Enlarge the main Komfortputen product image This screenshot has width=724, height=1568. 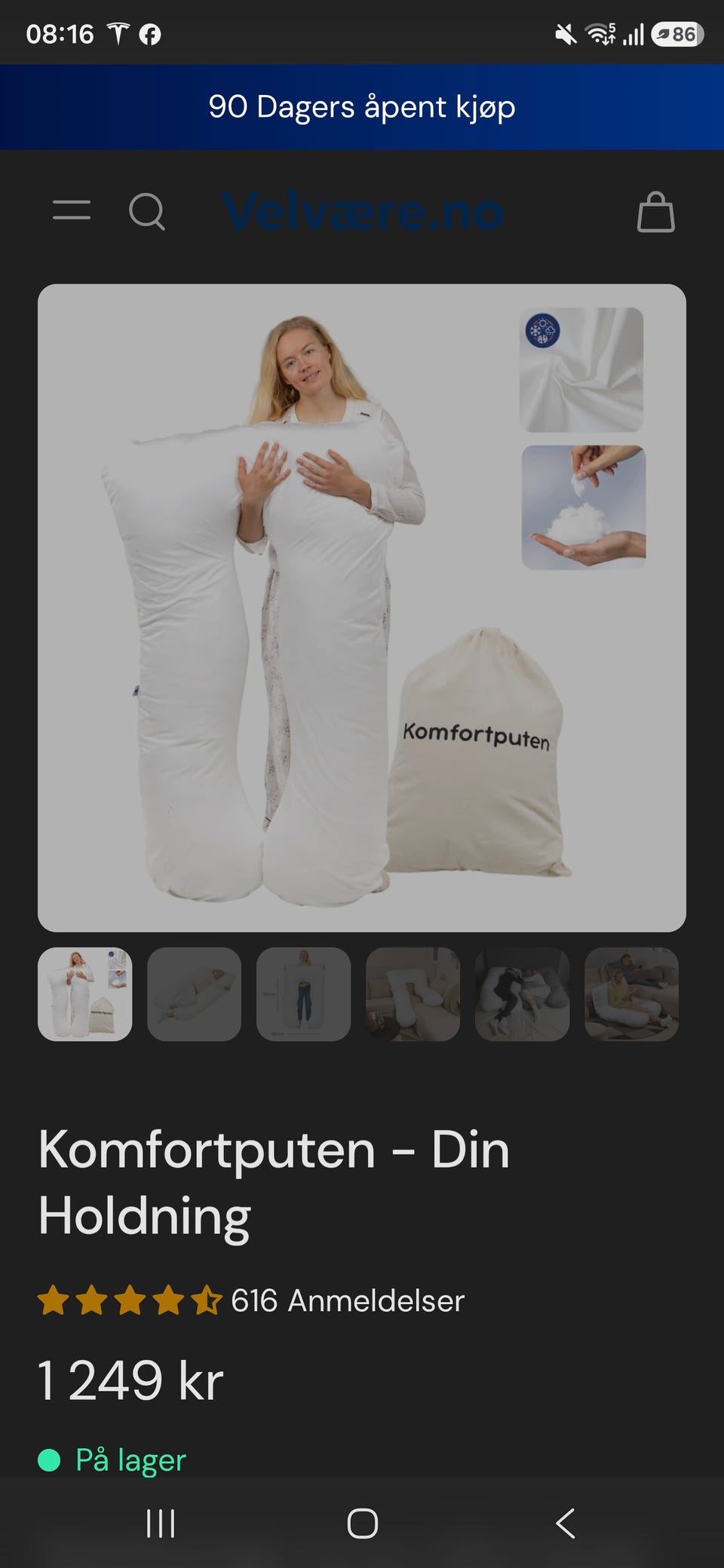click(362, 608)
